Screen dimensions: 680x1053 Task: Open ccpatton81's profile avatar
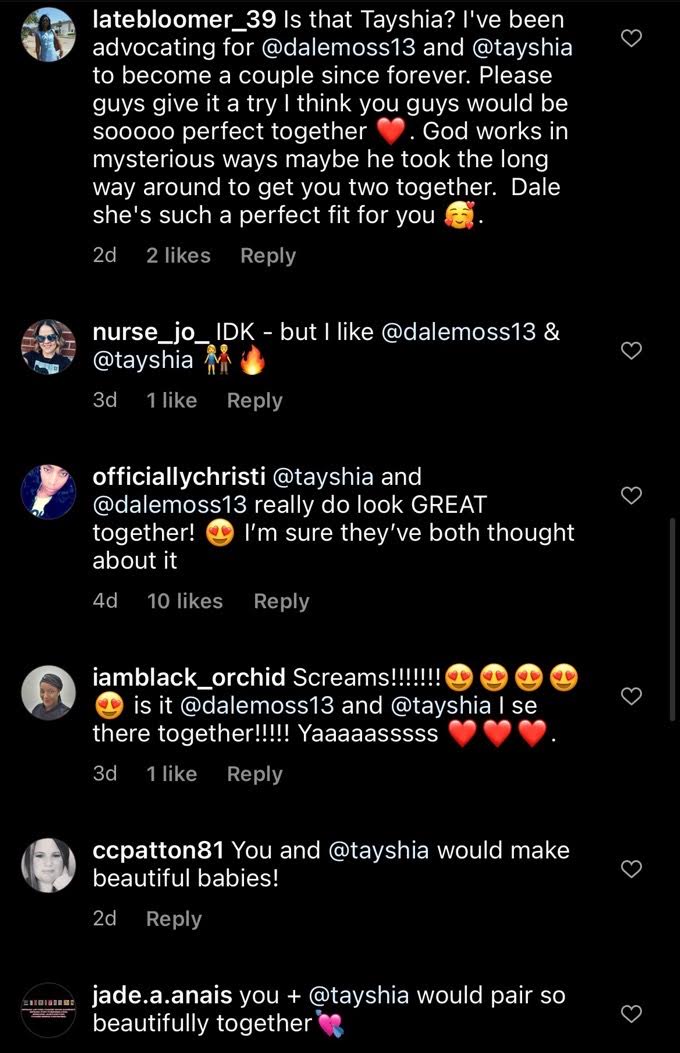tap(48, 865)
